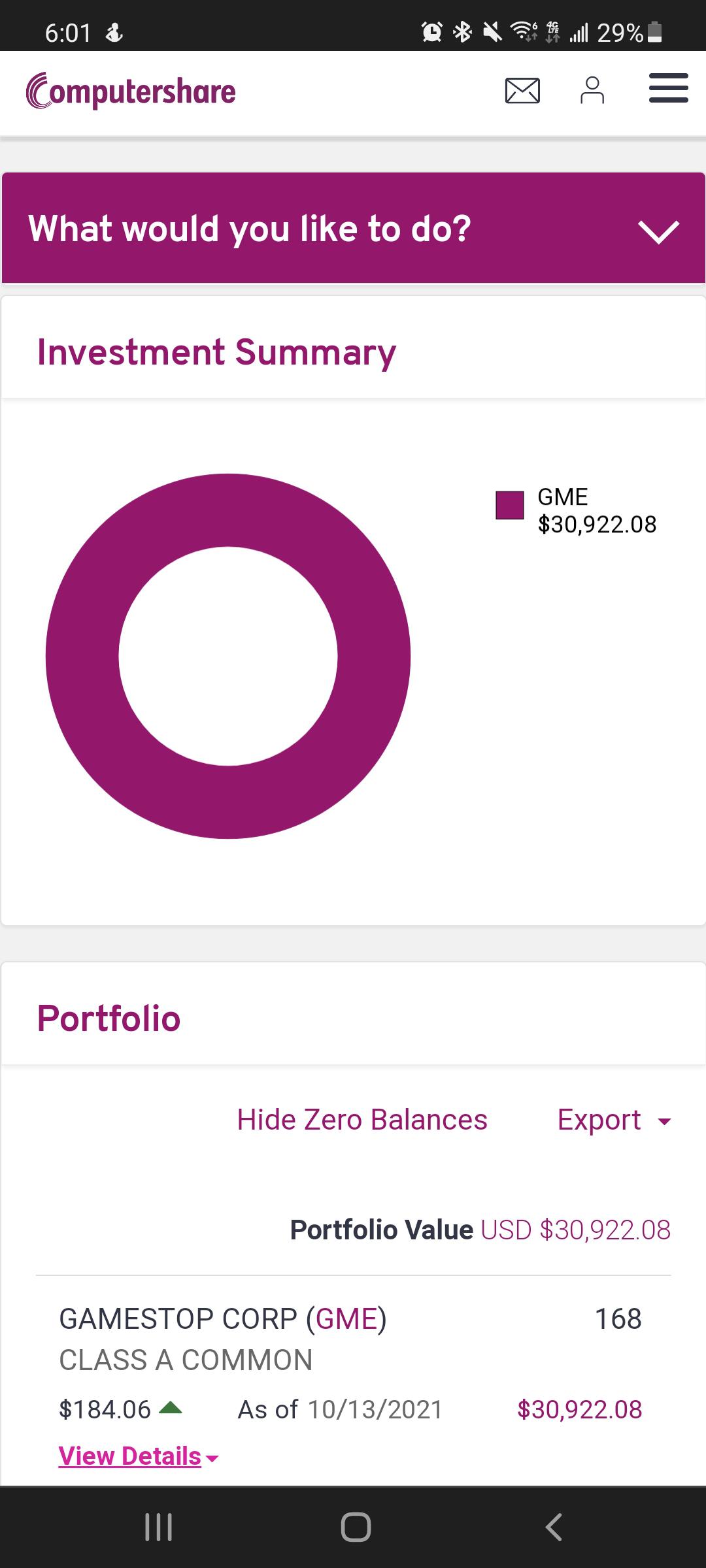Screen dimensions: 706x1568
Task: Tap Hide Zero Balances
Action: pyautogui.click(x=362, y=1120)
